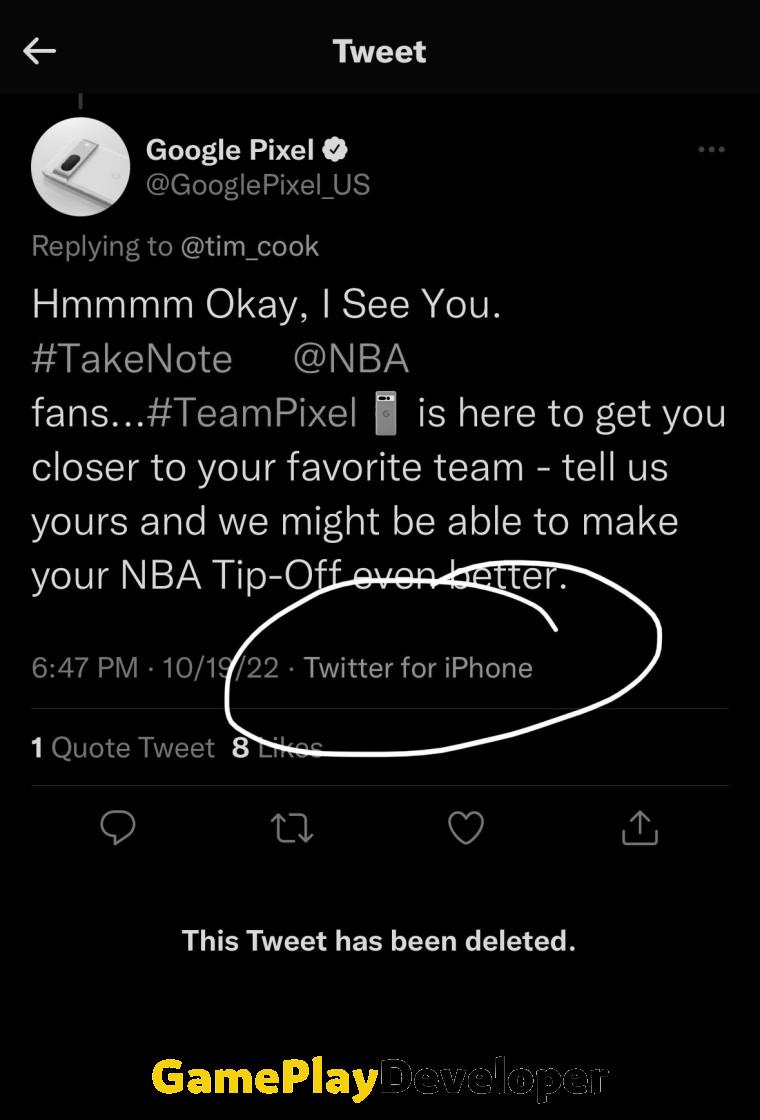The height and width of the screenshot is (1120, 760).
Task: Open the #TeamPixel hashtag
Action: (252, 414)
